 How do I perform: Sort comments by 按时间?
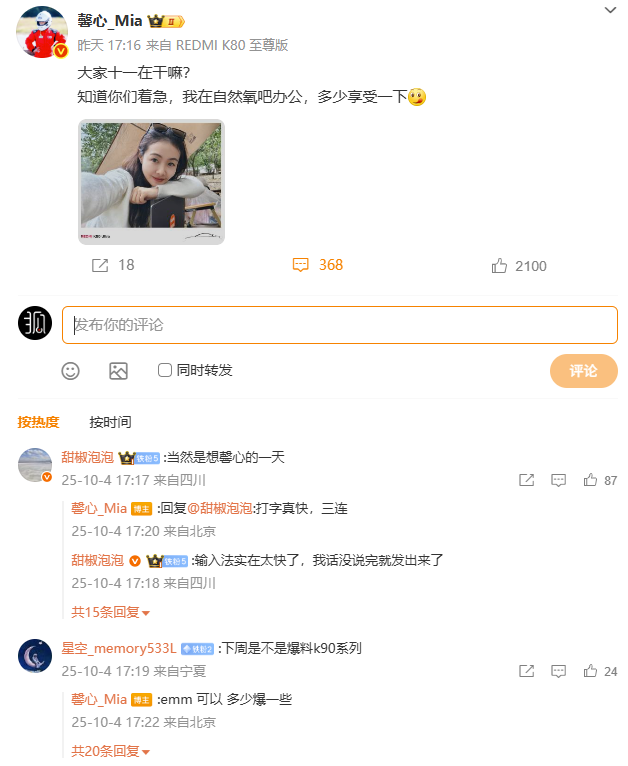click(110, 422)
